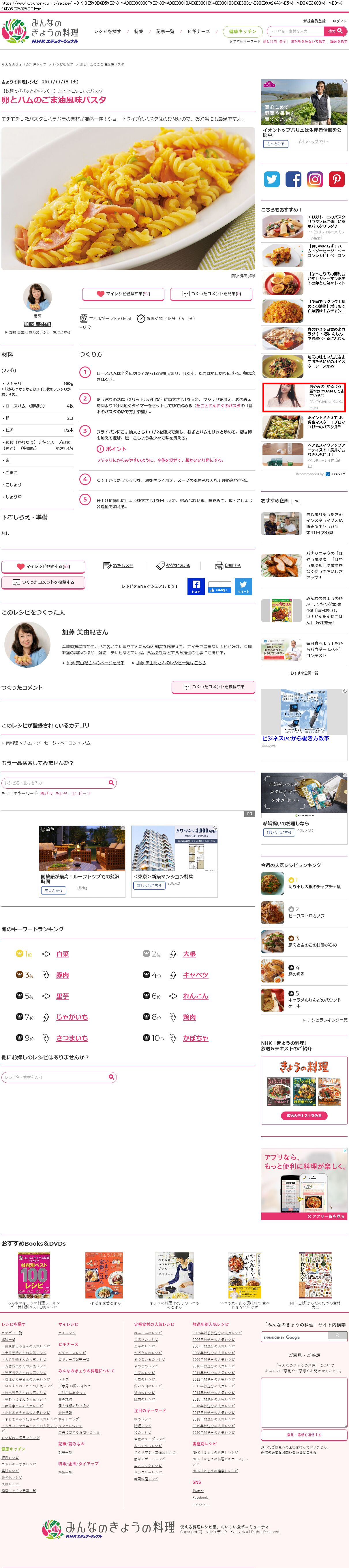Open the ハム category link

[86, 743]
